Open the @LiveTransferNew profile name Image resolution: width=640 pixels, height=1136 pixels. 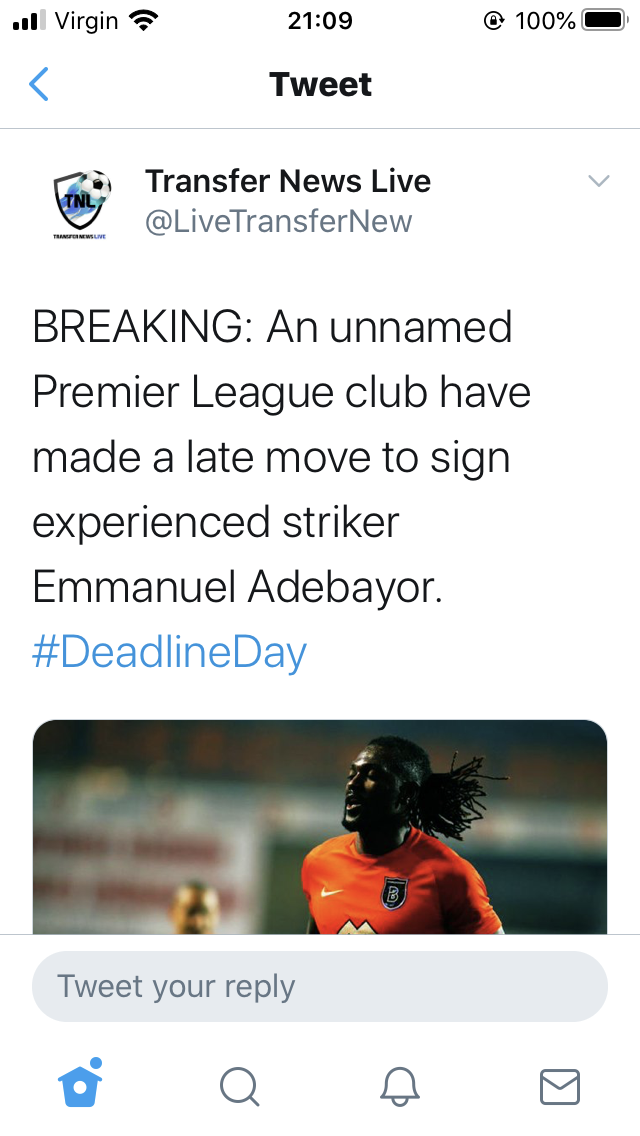[278, 220]
